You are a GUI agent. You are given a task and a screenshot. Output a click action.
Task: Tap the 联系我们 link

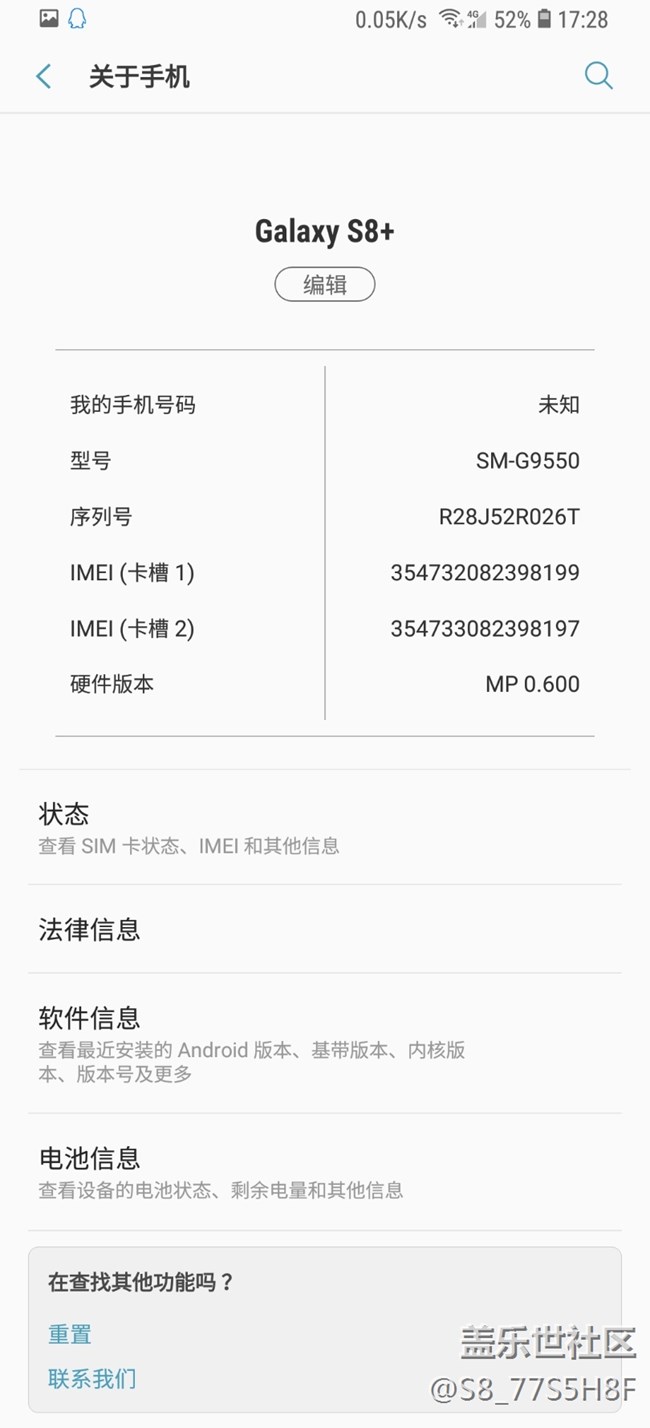(x=92, y=1379)
